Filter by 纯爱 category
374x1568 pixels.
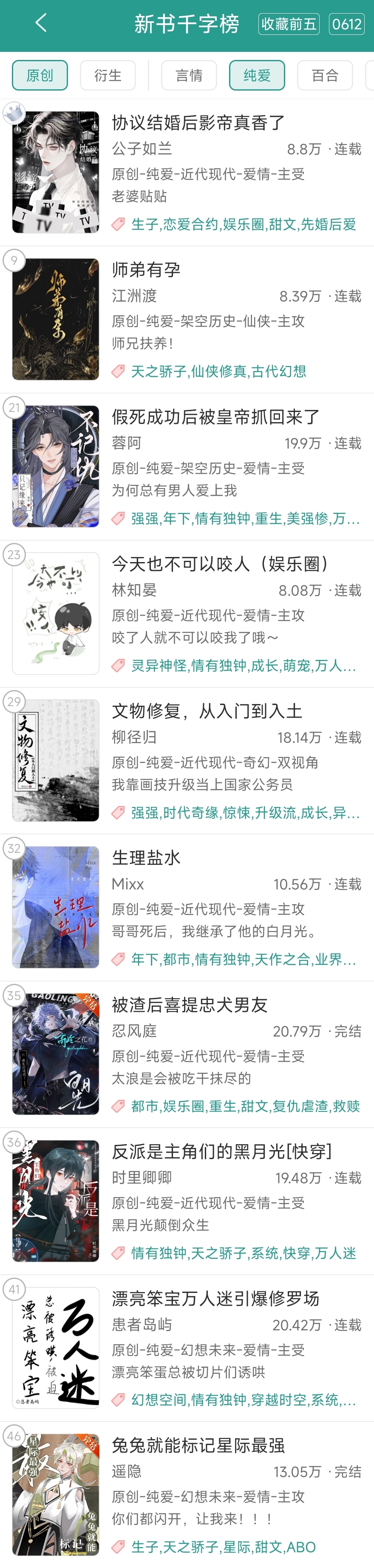(x=257, y=76)
